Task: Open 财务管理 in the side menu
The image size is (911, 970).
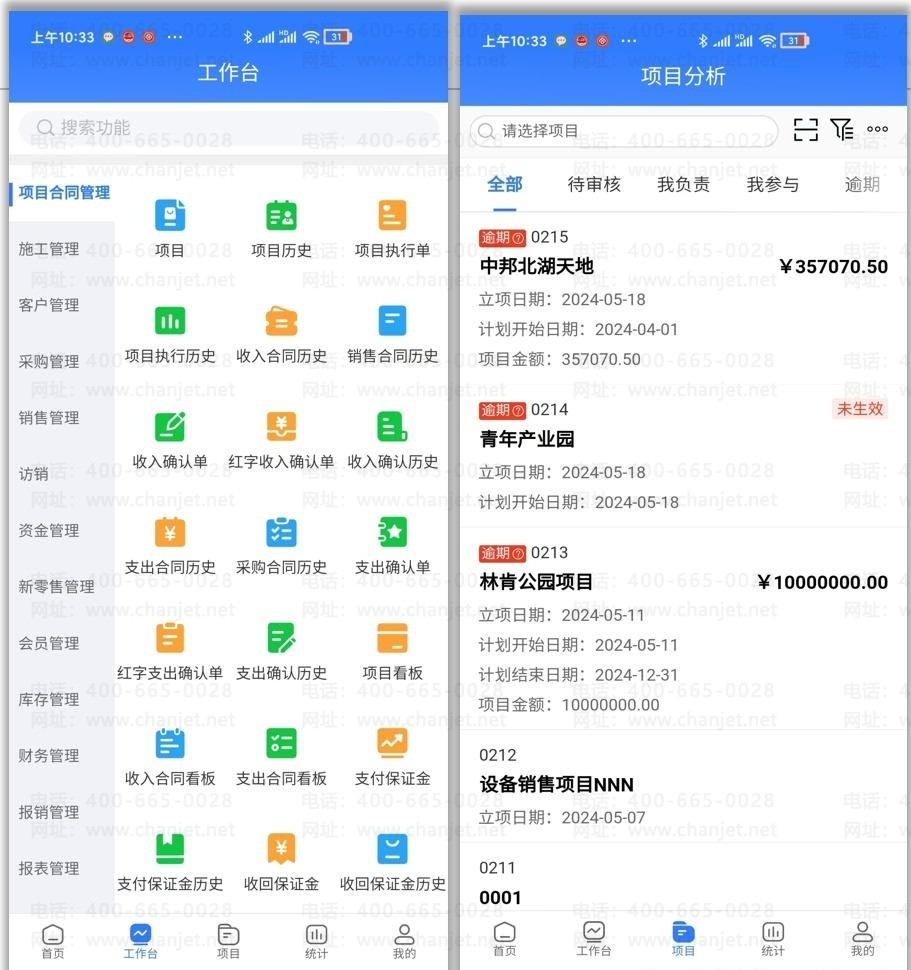Action: pos(49,756)
